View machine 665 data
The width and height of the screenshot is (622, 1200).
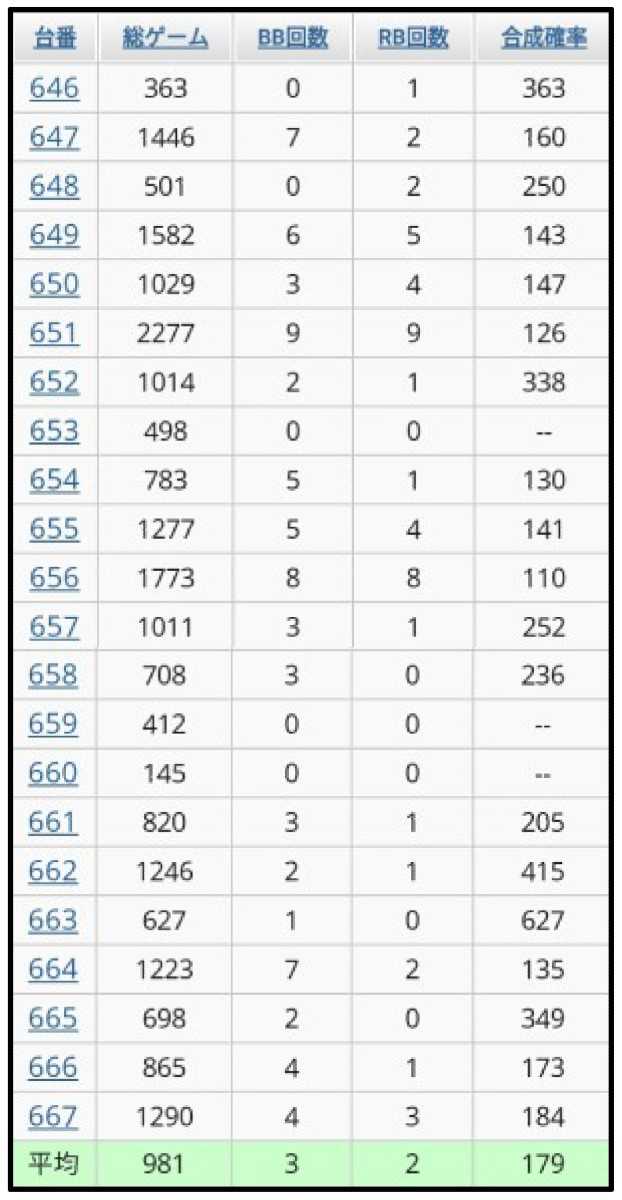pyautogui.click(x=54, y=1018)
